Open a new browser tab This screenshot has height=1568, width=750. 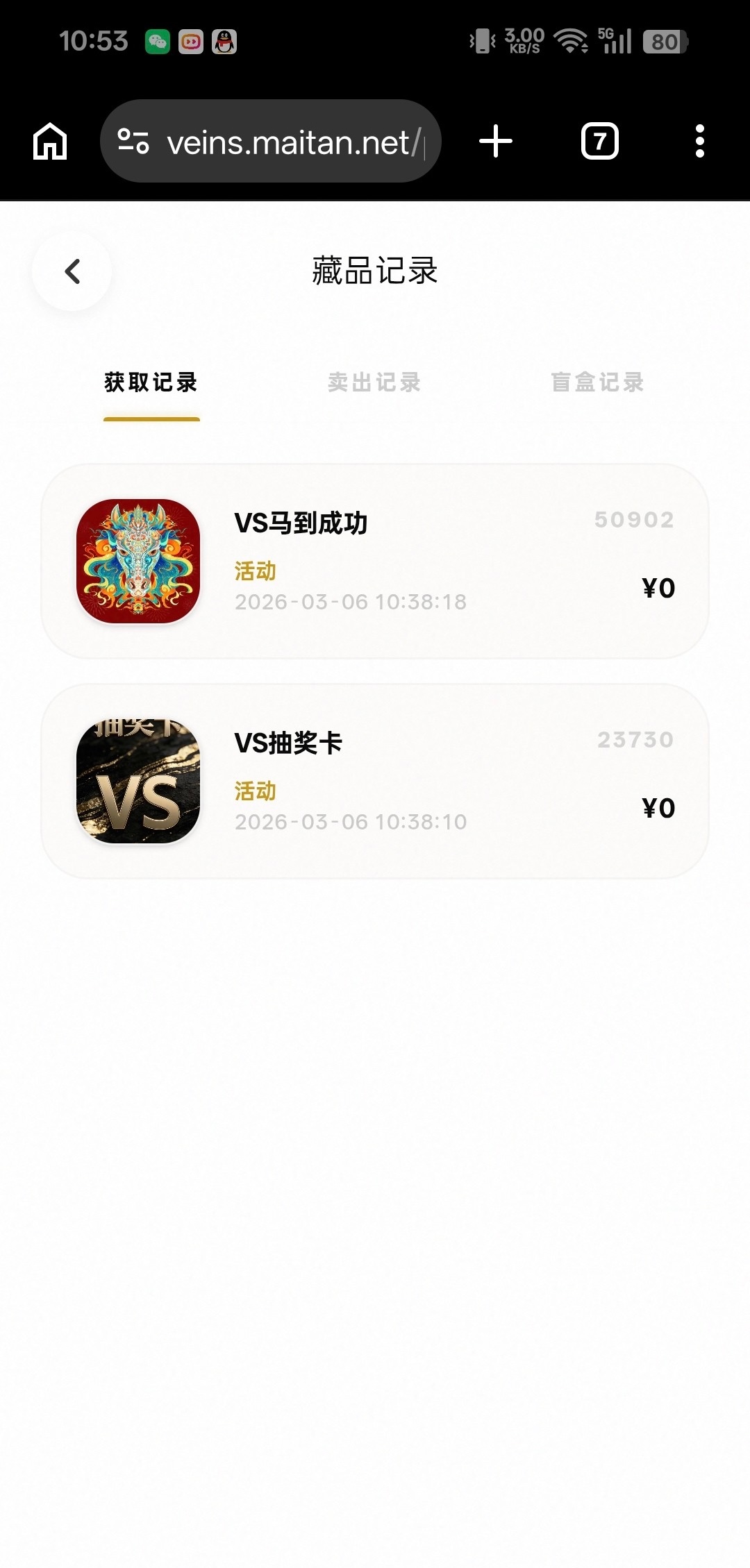point(496,142)
